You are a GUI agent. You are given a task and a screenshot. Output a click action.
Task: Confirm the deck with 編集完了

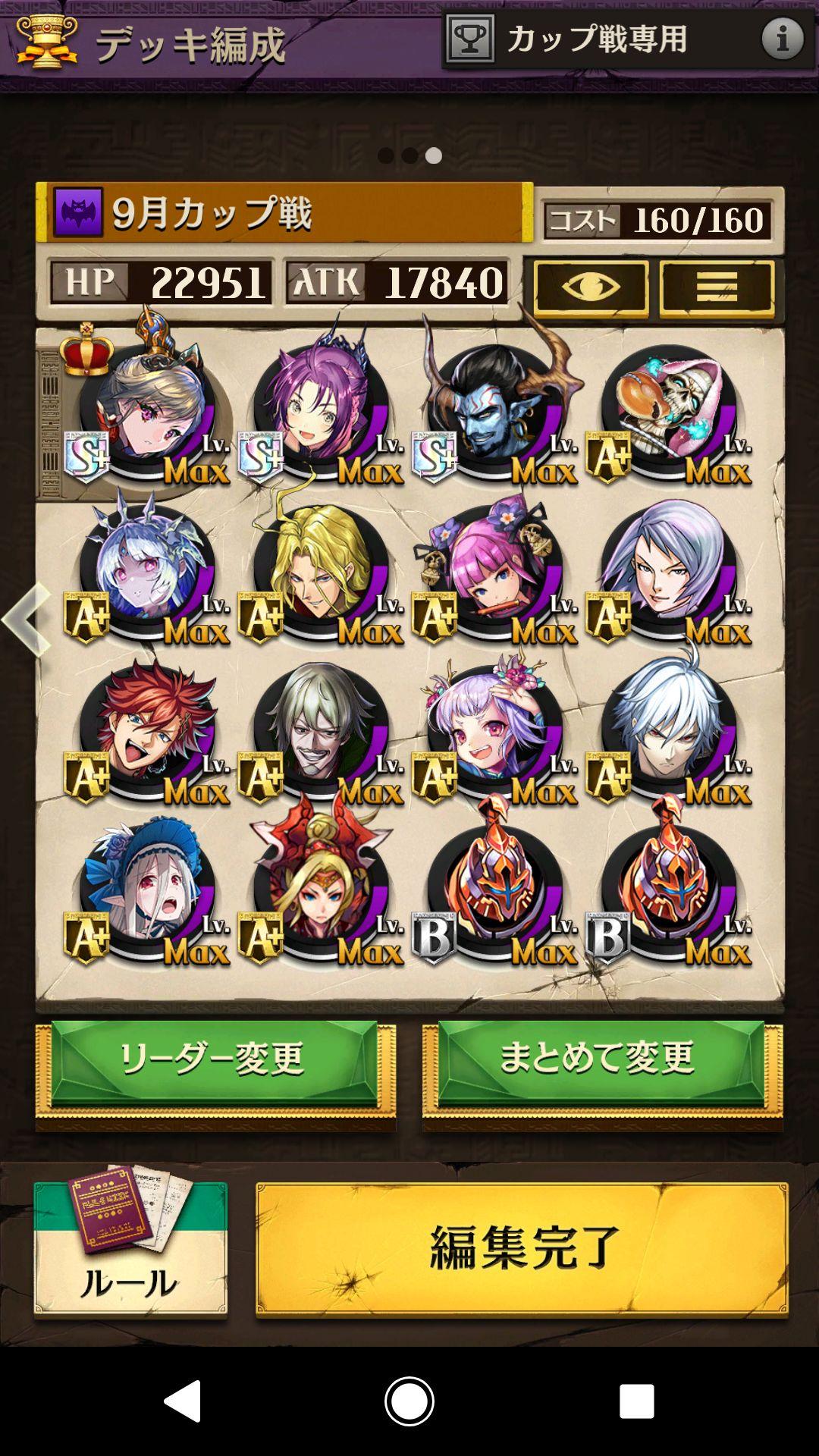pyautogui.click(x=522, y=1249)
